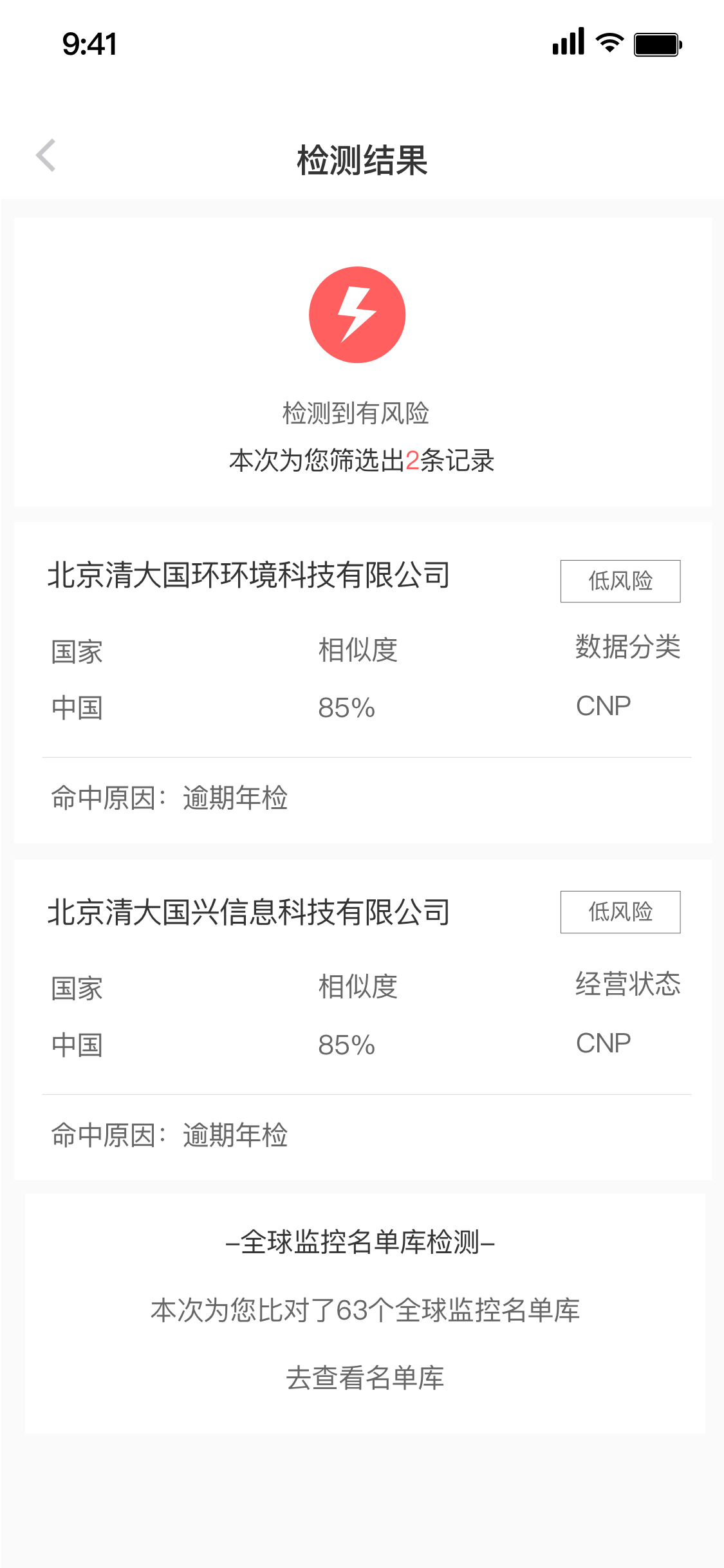Tap the 去查看名单库 link
724x1568 pixels.
click(x=365, y=1378)
